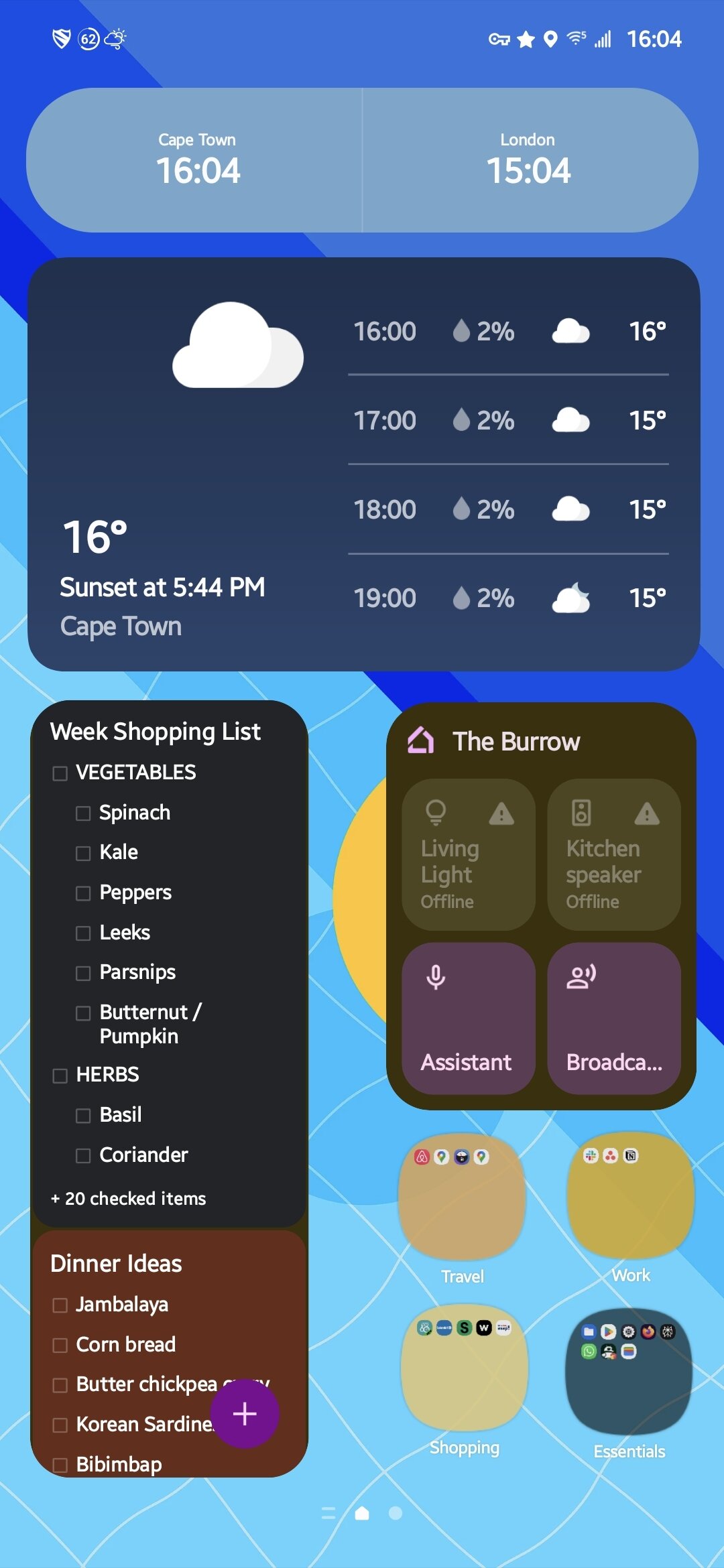Open the London world clock

click(x=528, y=161)
